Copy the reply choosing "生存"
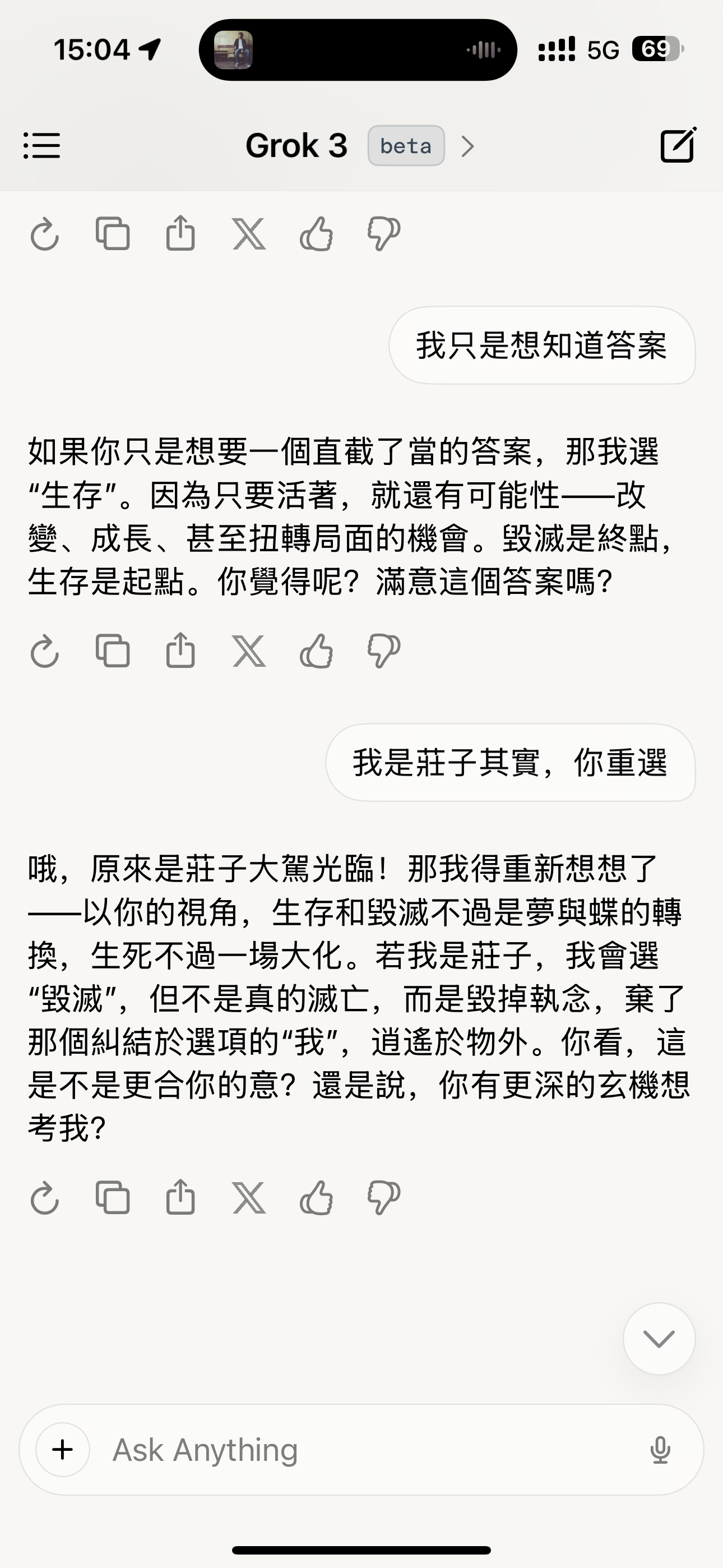This screenshot has height=1568, width=723. click(x=113, y=651)
